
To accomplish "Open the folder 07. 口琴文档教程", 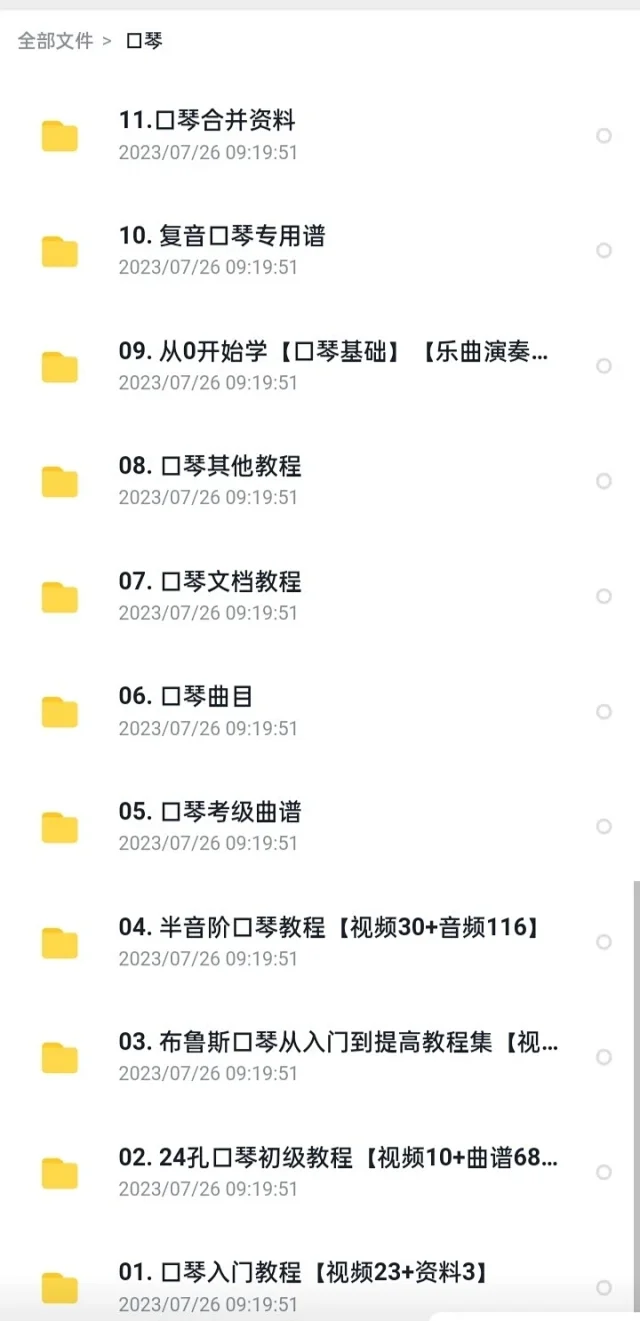I will [x=210, y=582].
